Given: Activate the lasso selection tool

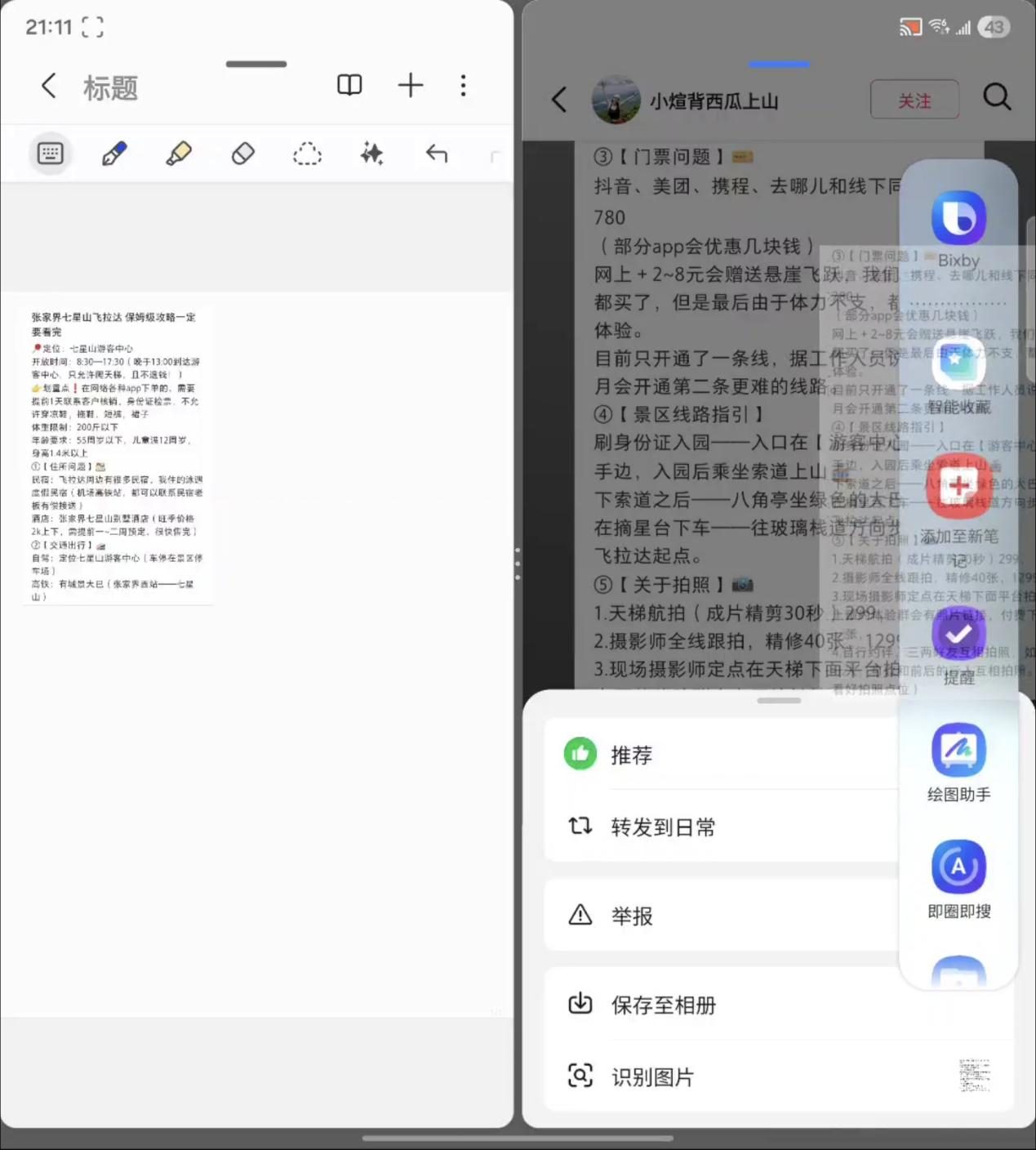Looking at the screenshot, I should click(x=307, y=154).
